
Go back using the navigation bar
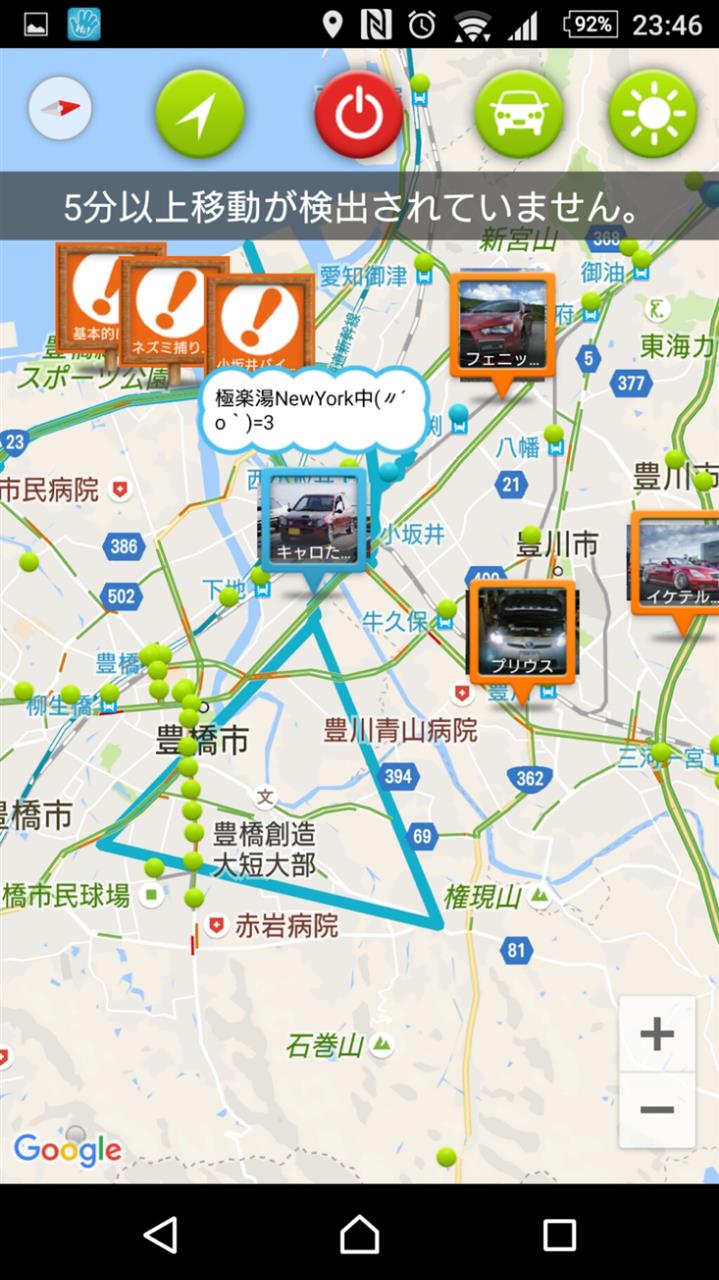pyautogui.click(x=160, y=1234)
